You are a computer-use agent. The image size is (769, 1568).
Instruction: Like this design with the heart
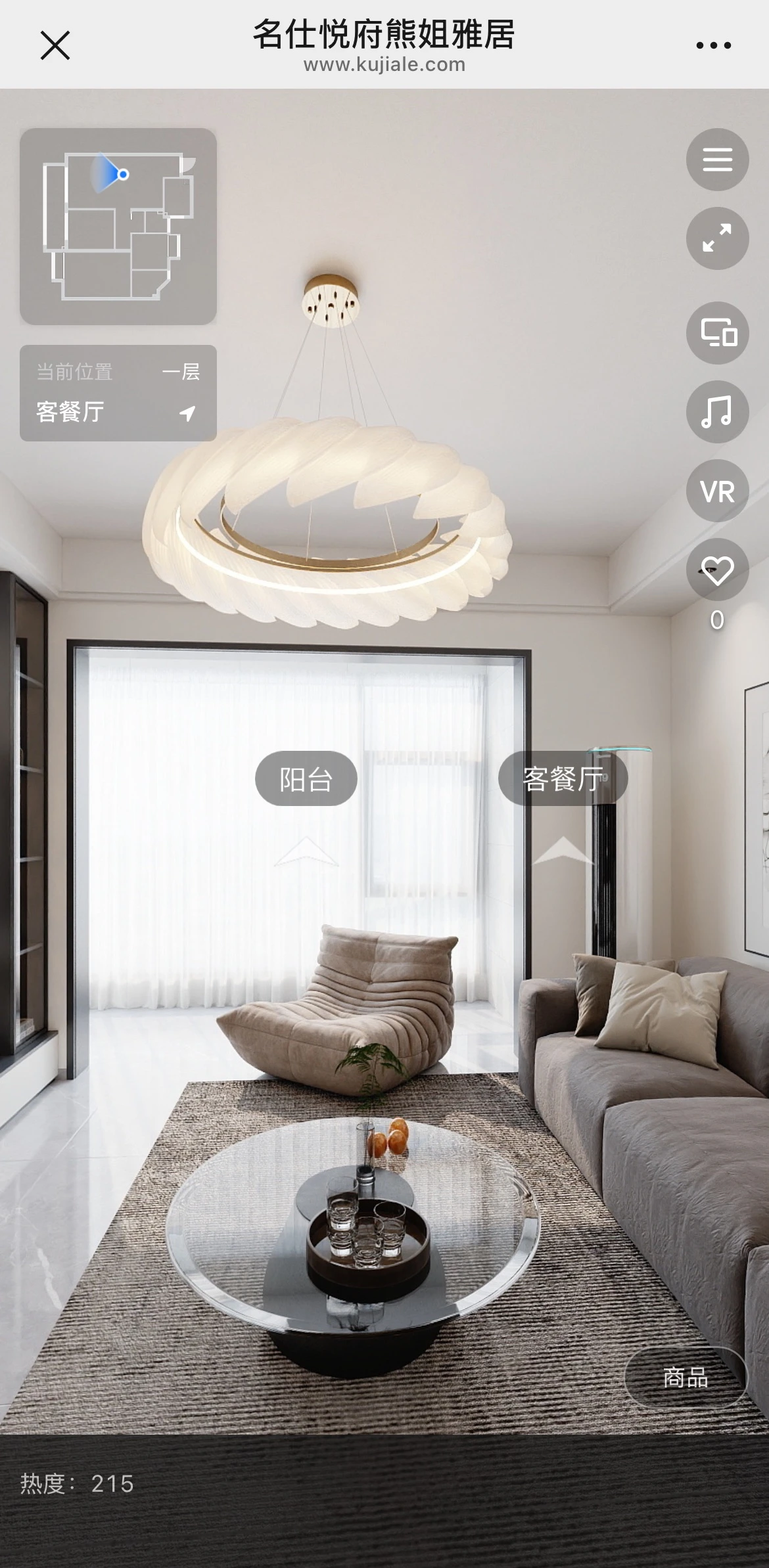click(x=717, y=570)
